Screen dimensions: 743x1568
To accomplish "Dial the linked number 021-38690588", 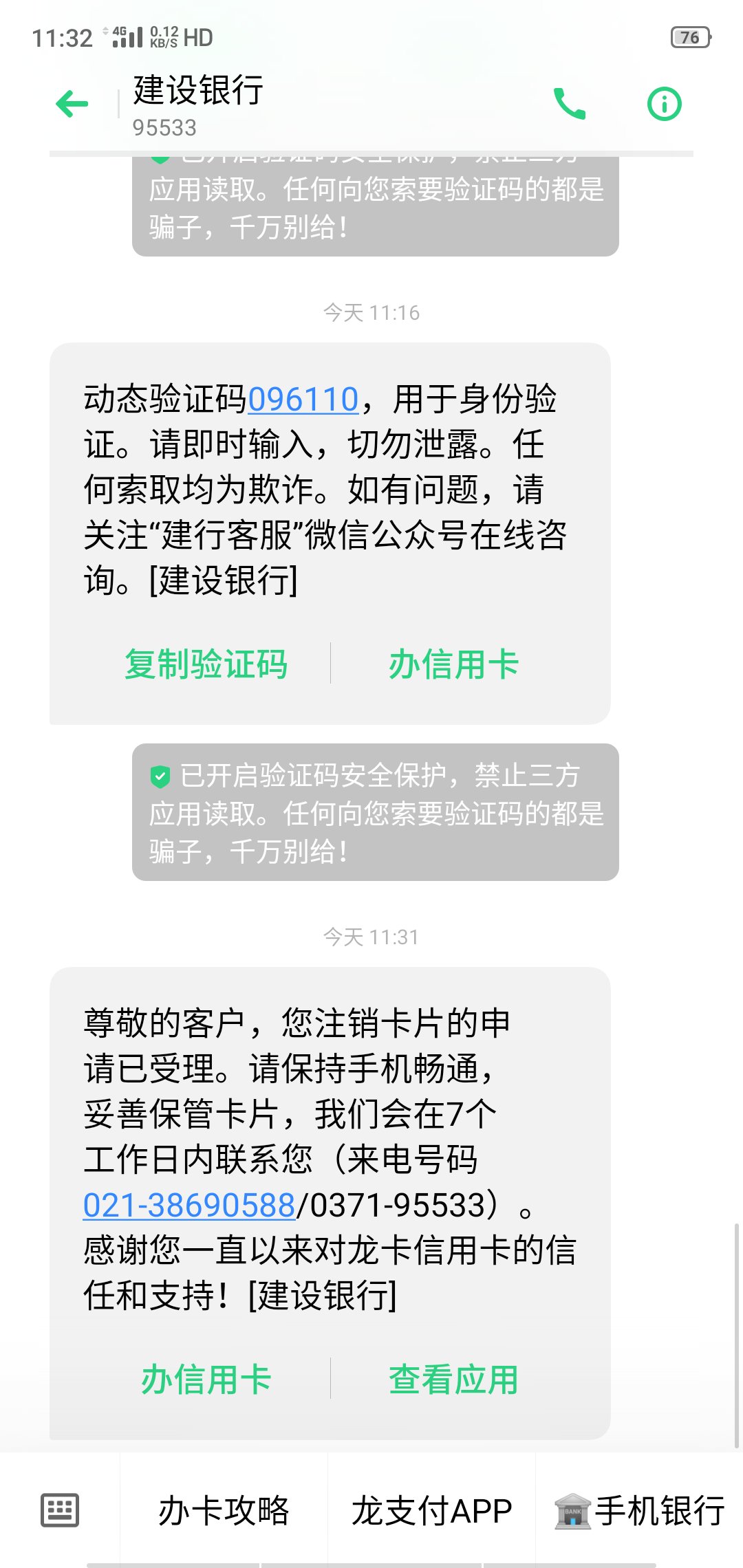I will [x=189, y=1205].
